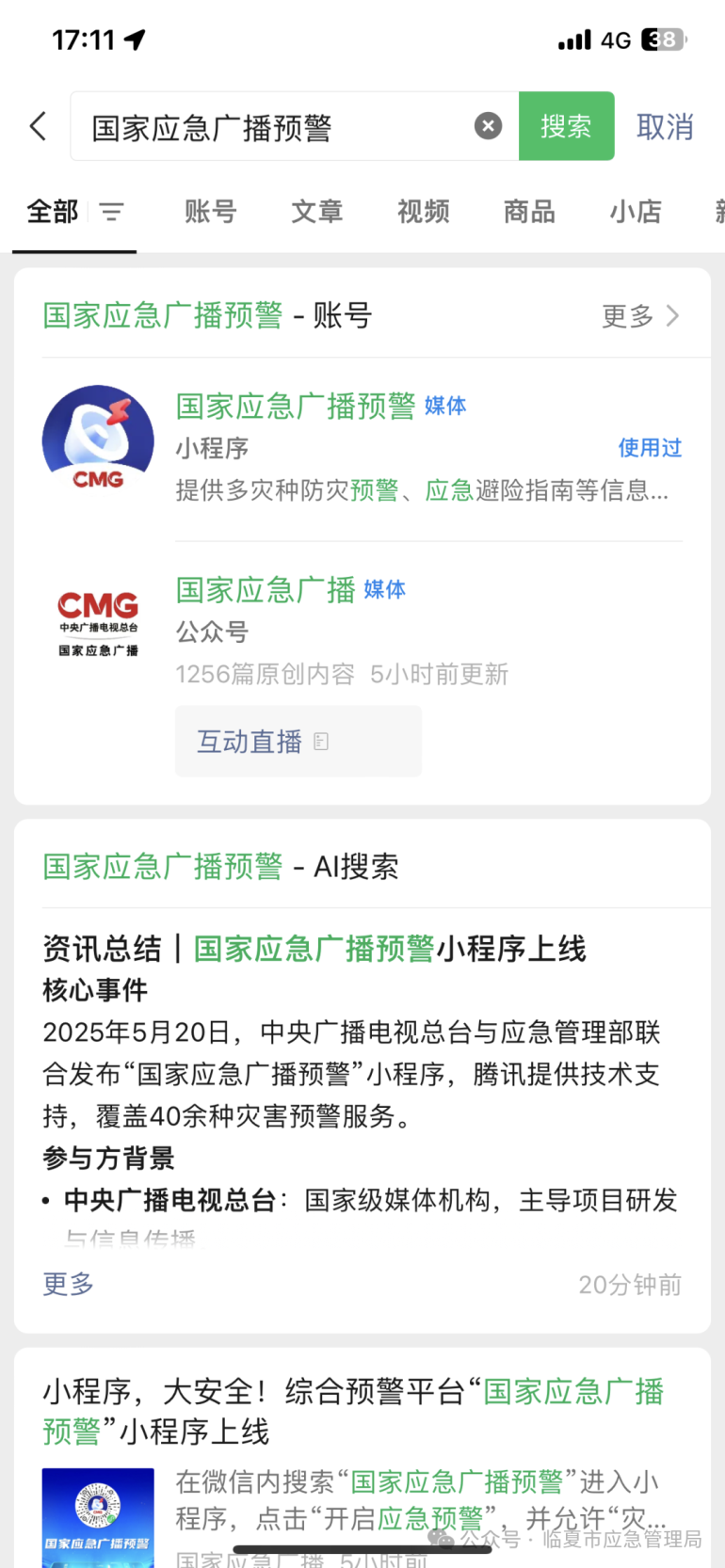Open the filter icon beside 全部
The height and width of the screenshot is (1568, 725).
[112, 212]
